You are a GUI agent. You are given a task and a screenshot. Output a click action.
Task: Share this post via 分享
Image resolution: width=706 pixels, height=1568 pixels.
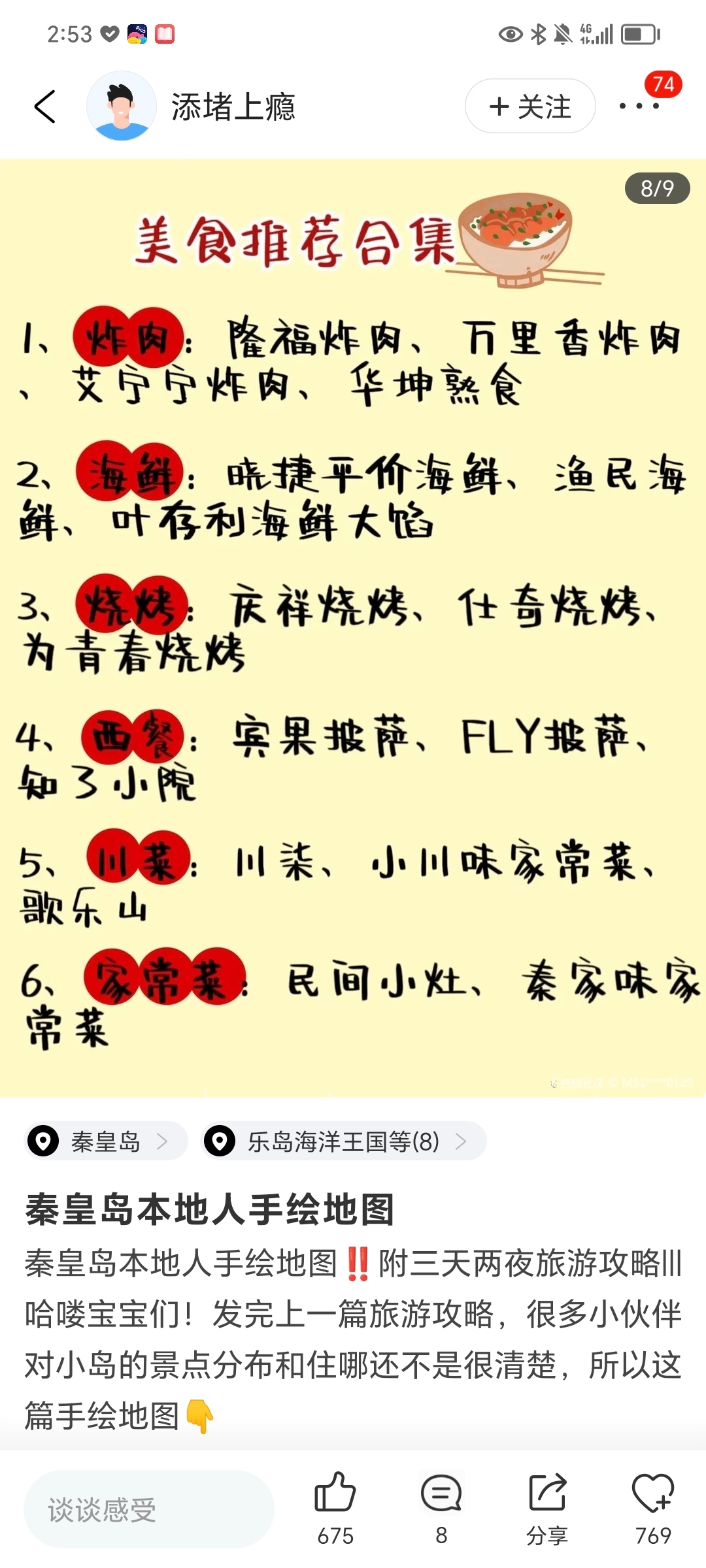click(547, 1508)
